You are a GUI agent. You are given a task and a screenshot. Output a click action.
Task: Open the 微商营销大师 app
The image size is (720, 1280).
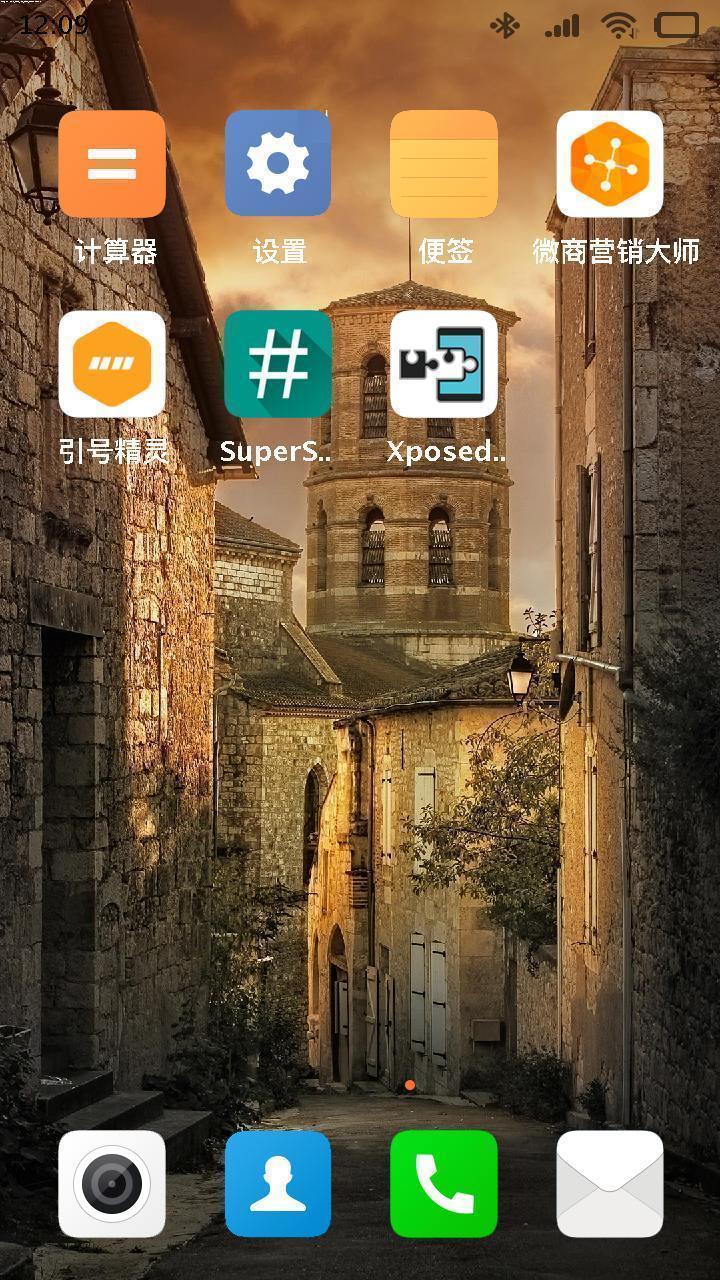[610, 164]
